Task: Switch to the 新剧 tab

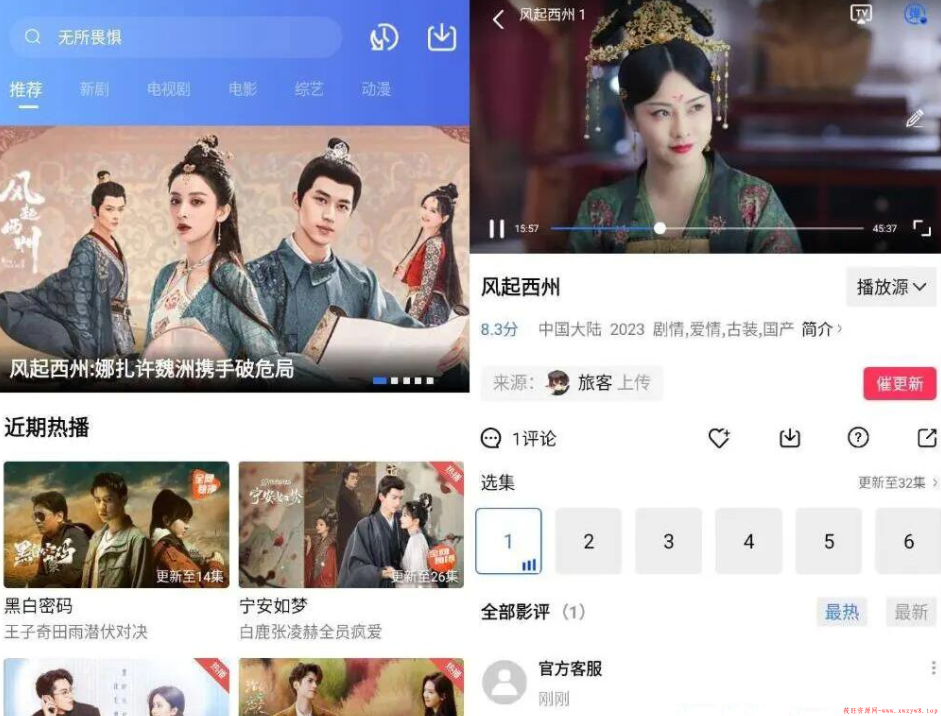Action: (x=94, y=89)
